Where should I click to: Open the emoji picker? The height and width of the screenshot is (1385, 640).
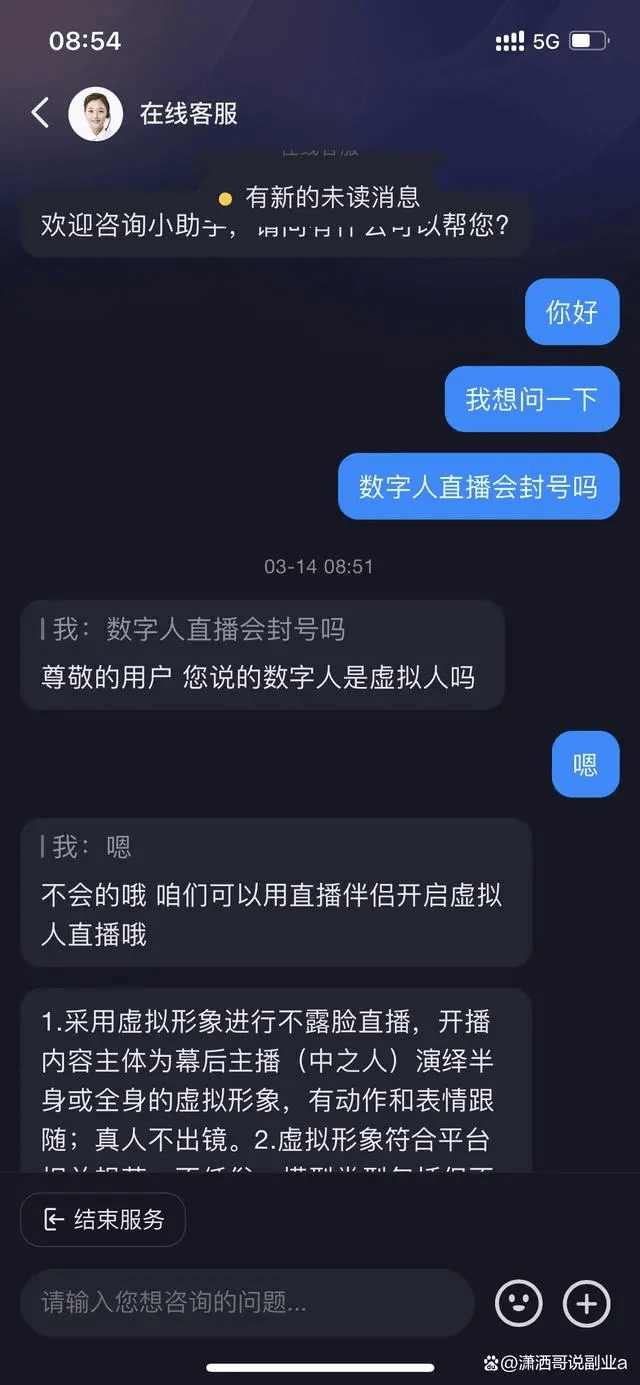coord(519,1303)
